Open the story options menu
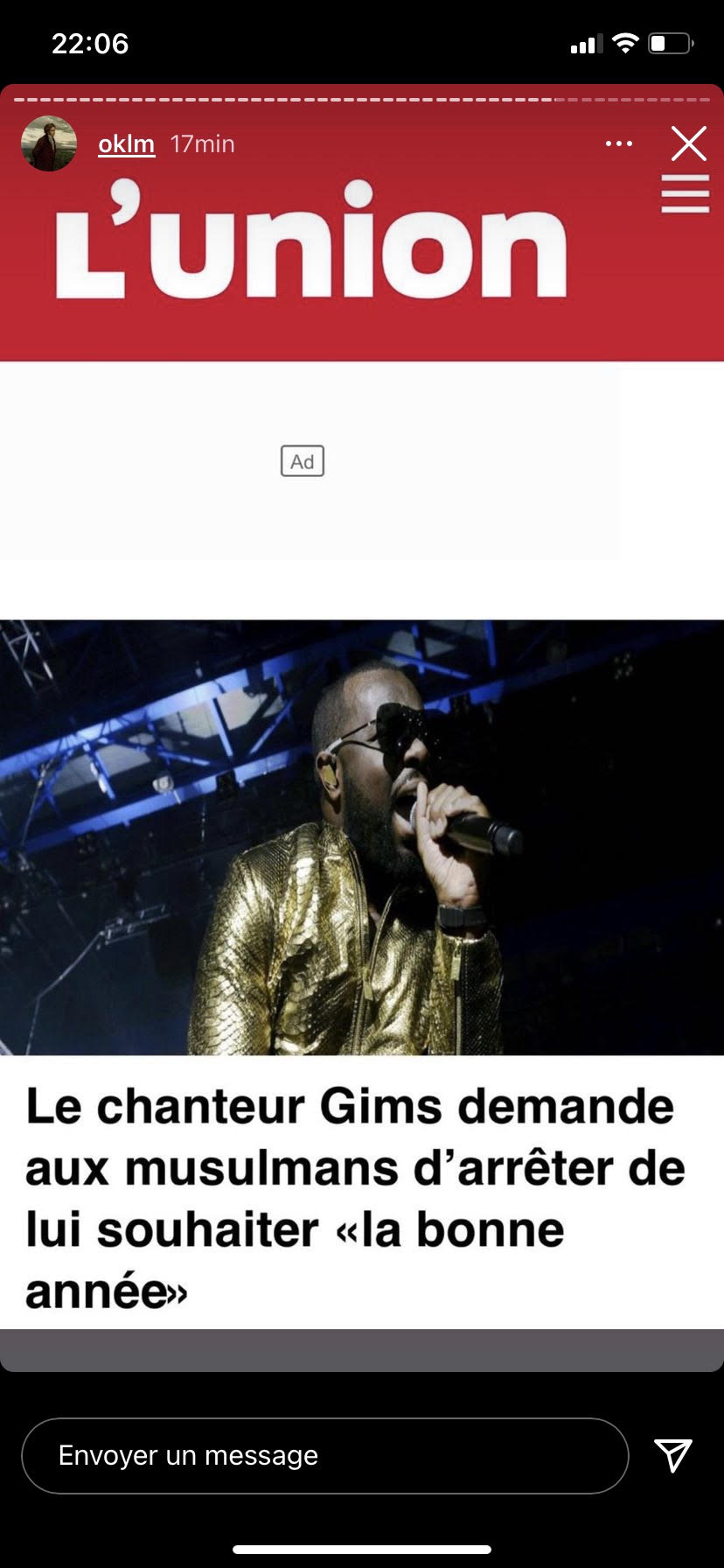The width and height of the screenshot is (724, 1568). pos(619,143)
